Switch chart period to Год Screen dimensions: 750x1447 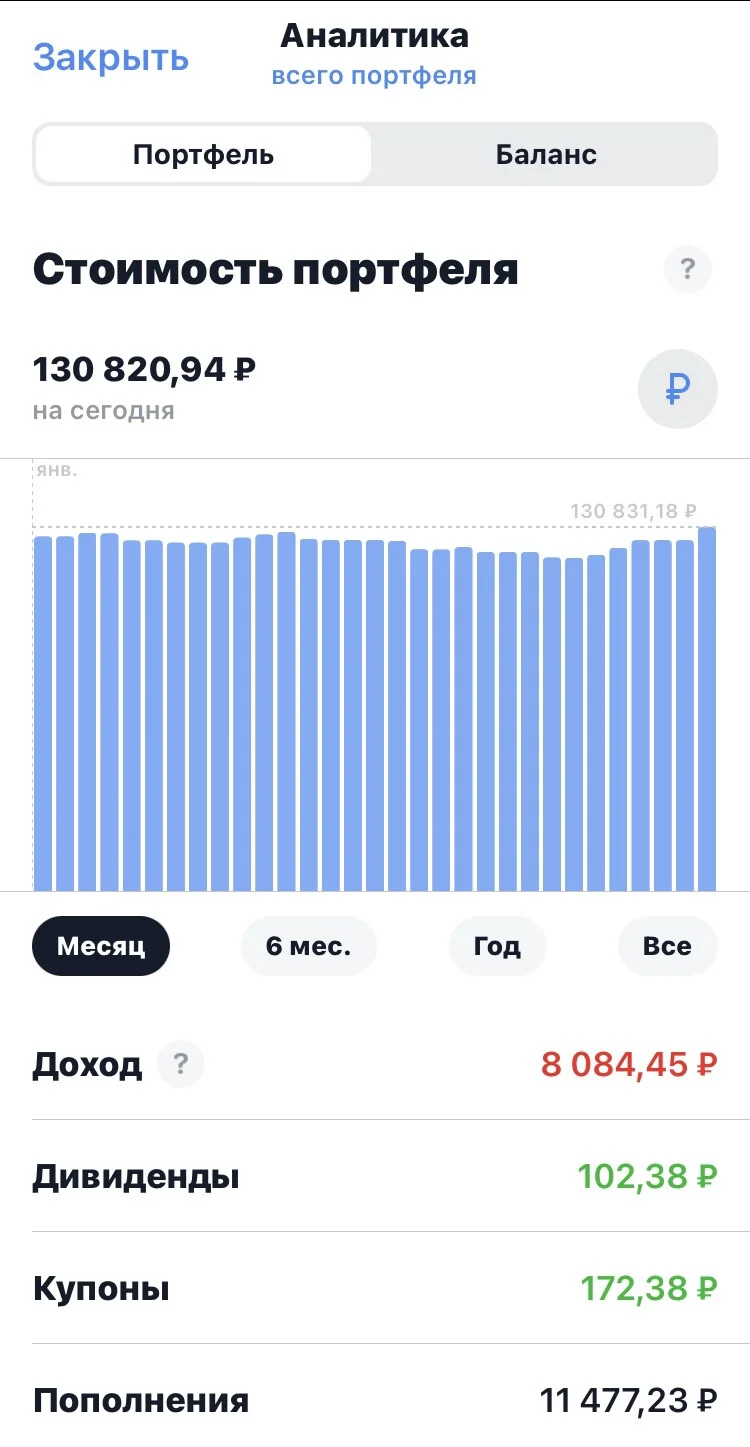coord(497,946)
